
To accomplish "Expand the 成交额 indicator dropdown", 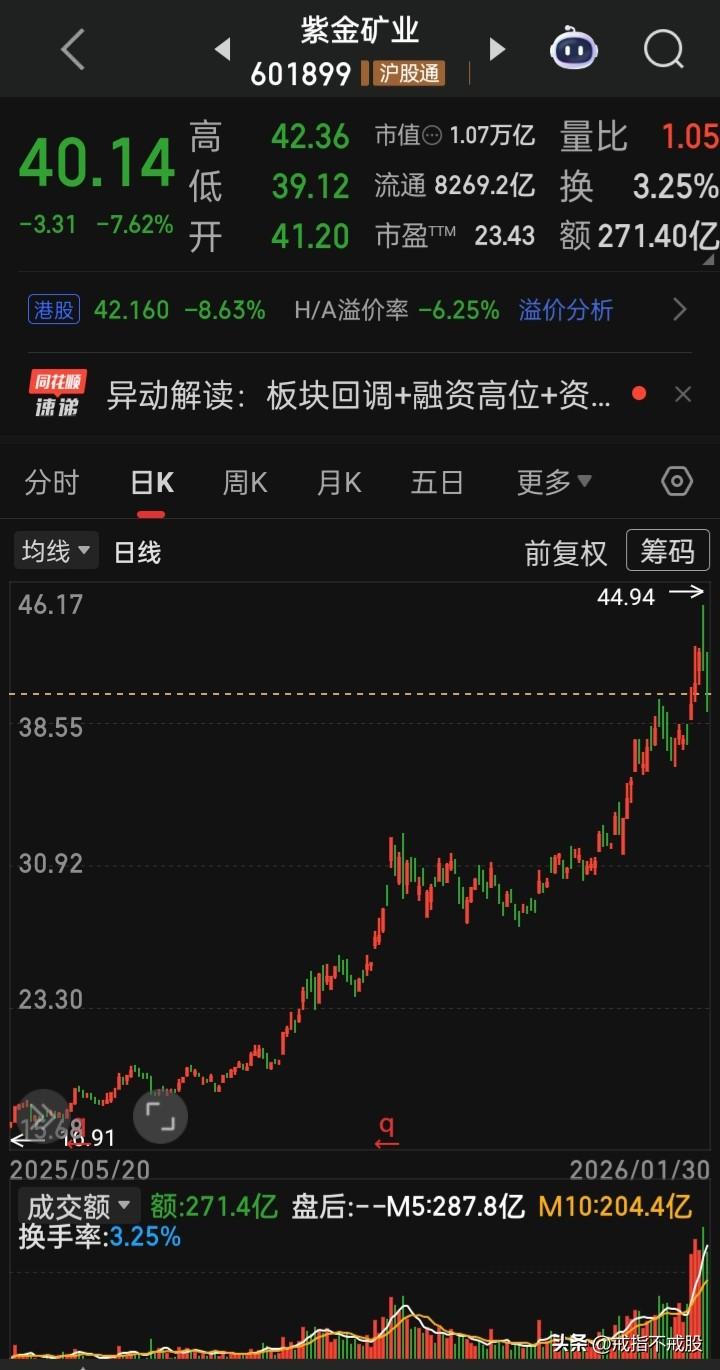I will (79, 1205).
